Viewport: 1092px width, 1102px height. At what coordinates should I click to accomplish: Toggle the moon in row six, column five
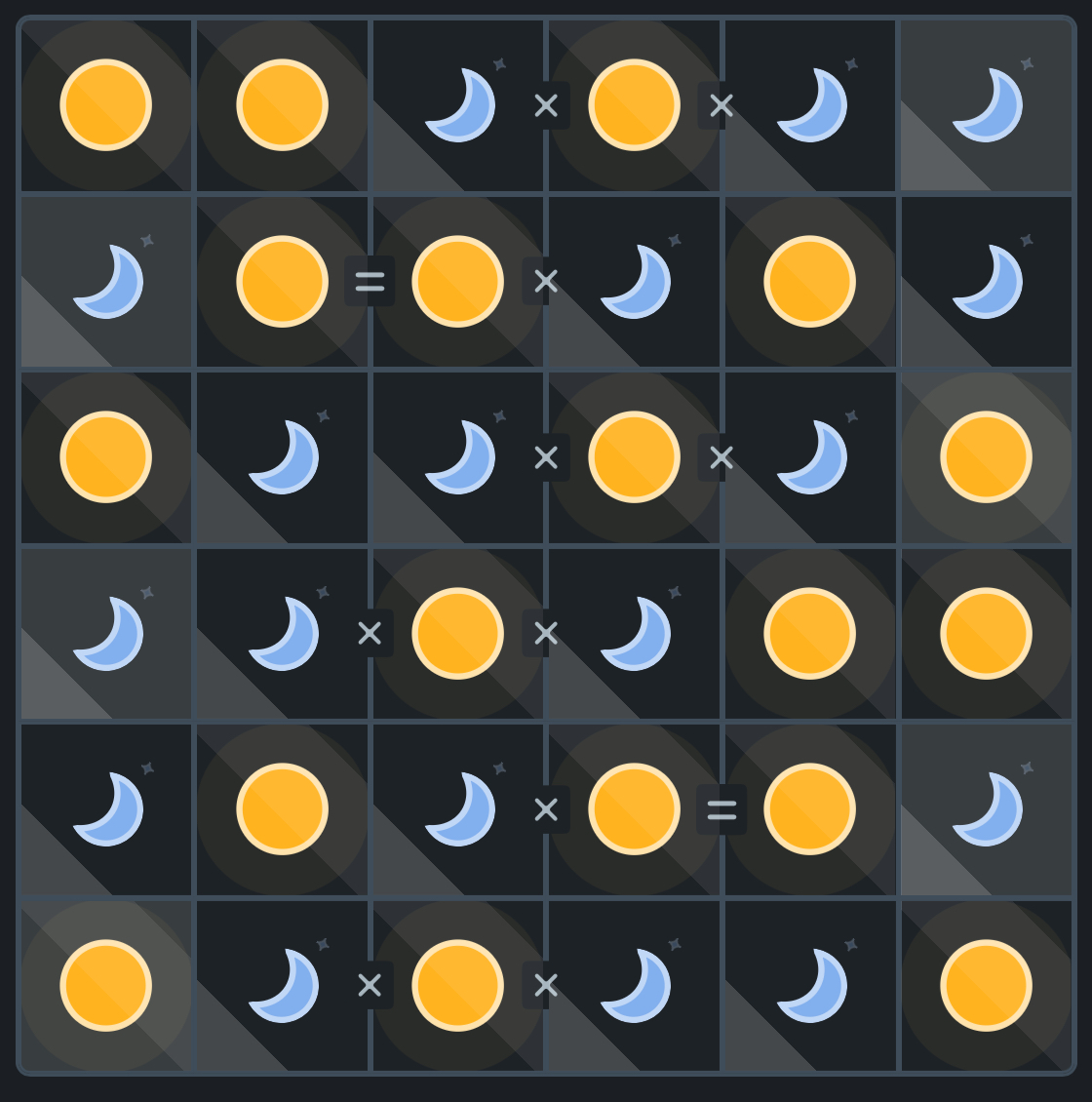[809, 986]
